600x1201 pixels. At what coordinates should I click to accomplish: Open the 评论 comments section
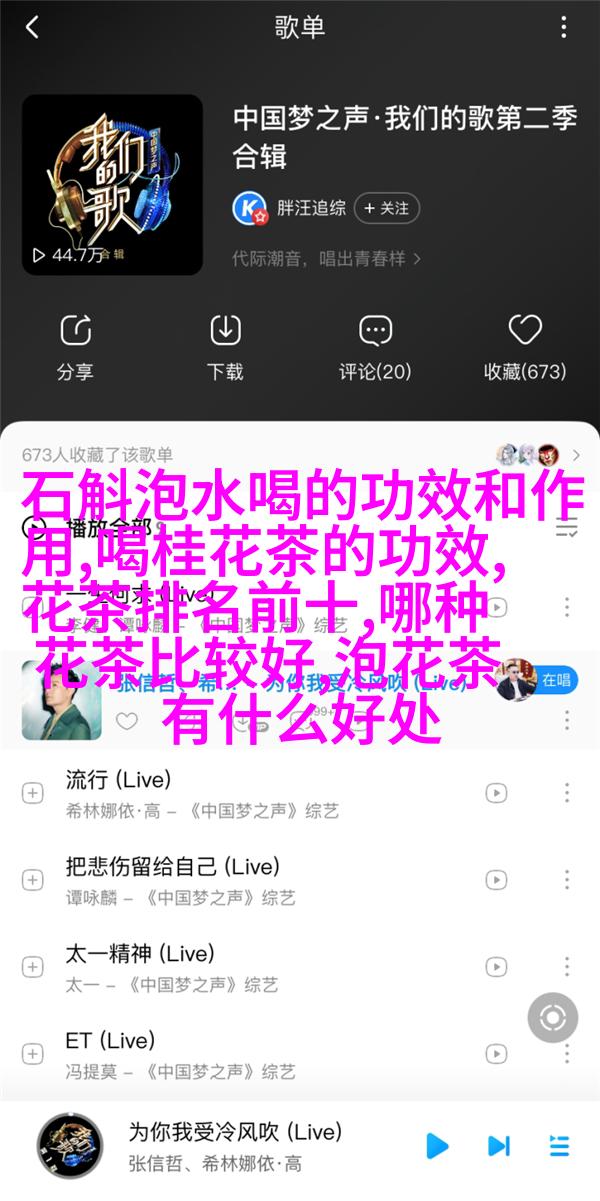(375, 347)
